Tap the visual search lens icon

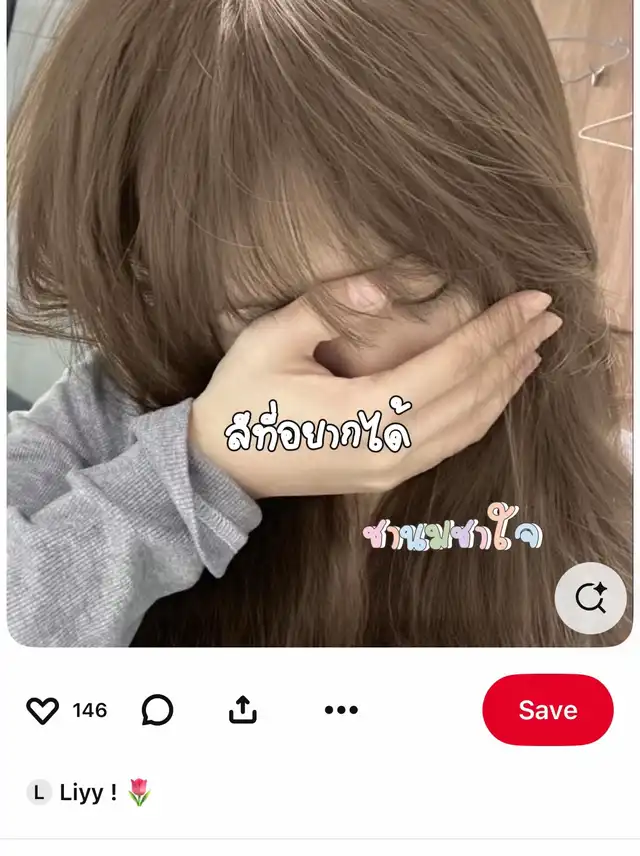[590, 598]
